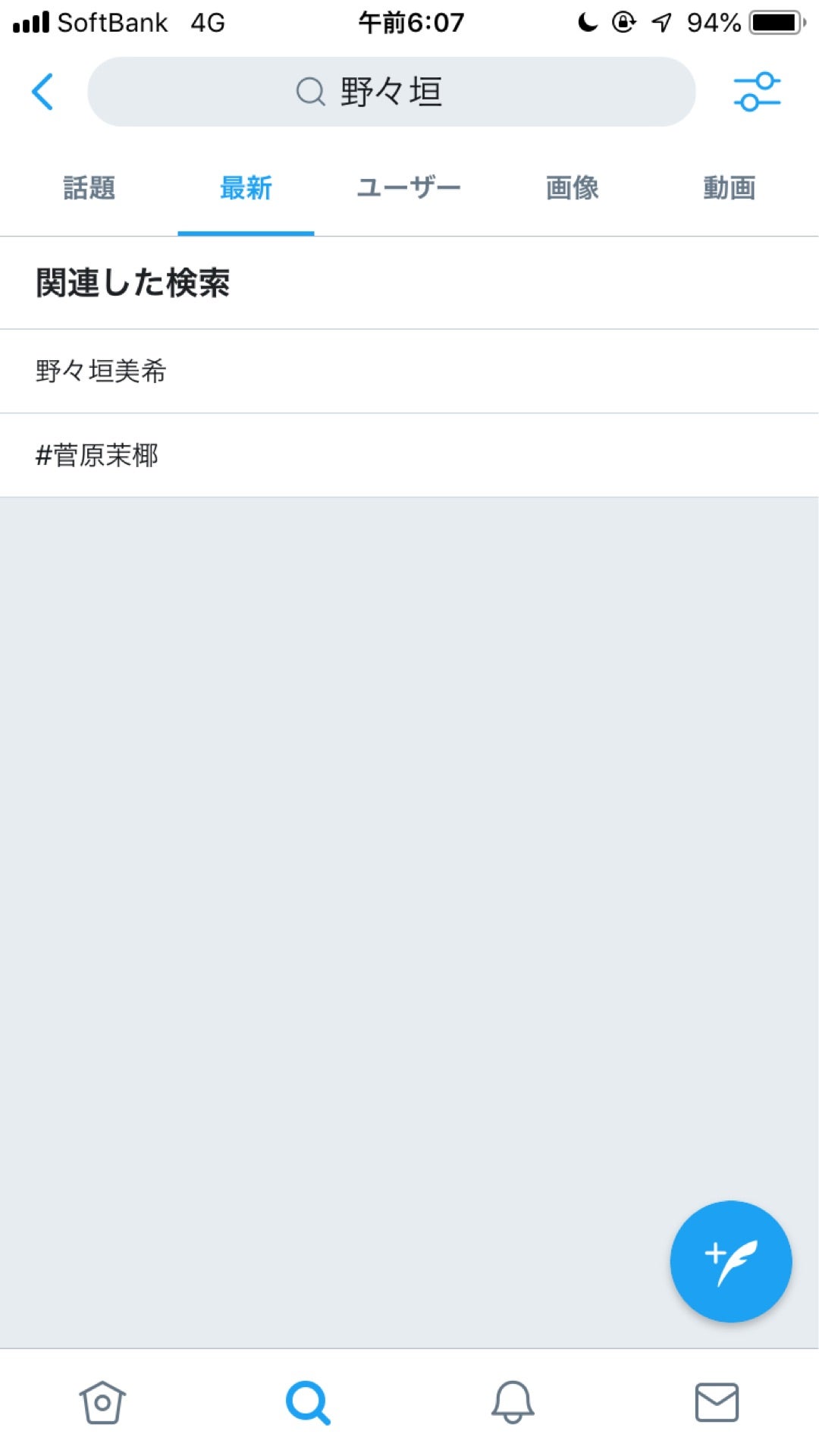Screen dimensions: 819x1456
Task: Tap the 午前6:07 clock in status bar
Action: [409, 22]
